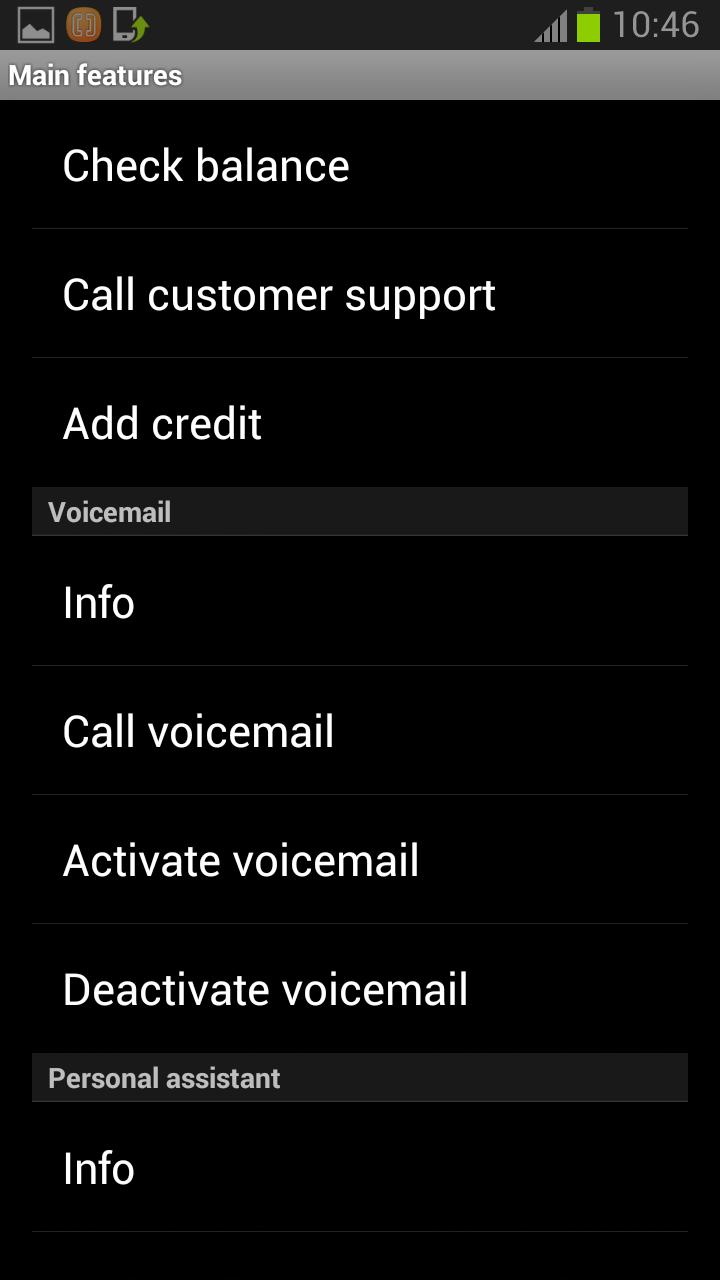Select Check balance

[x=206, y=165]
